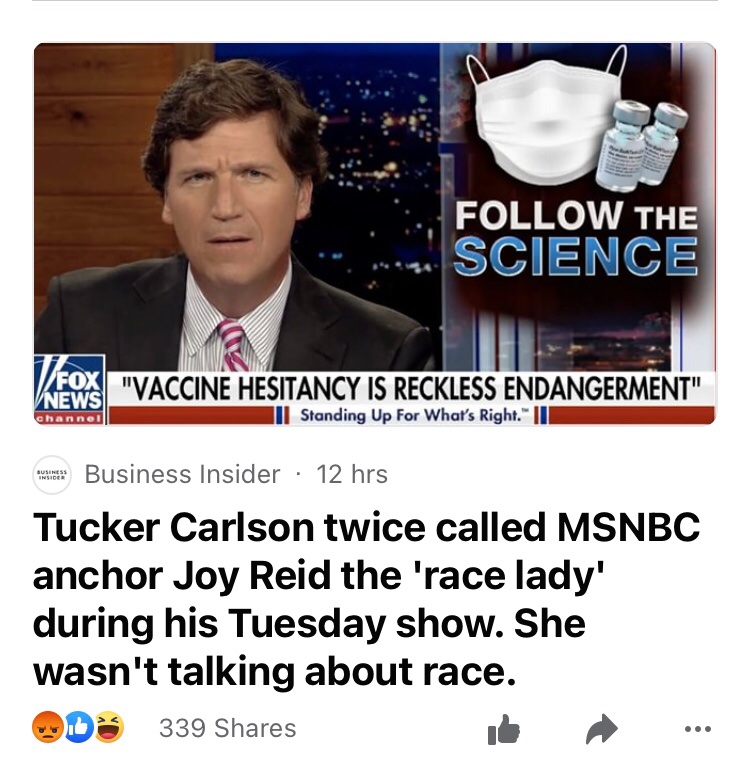Share the post via the arrow icon
The width and height of the screenshot is (750, 781).
[x=601, y=731]
